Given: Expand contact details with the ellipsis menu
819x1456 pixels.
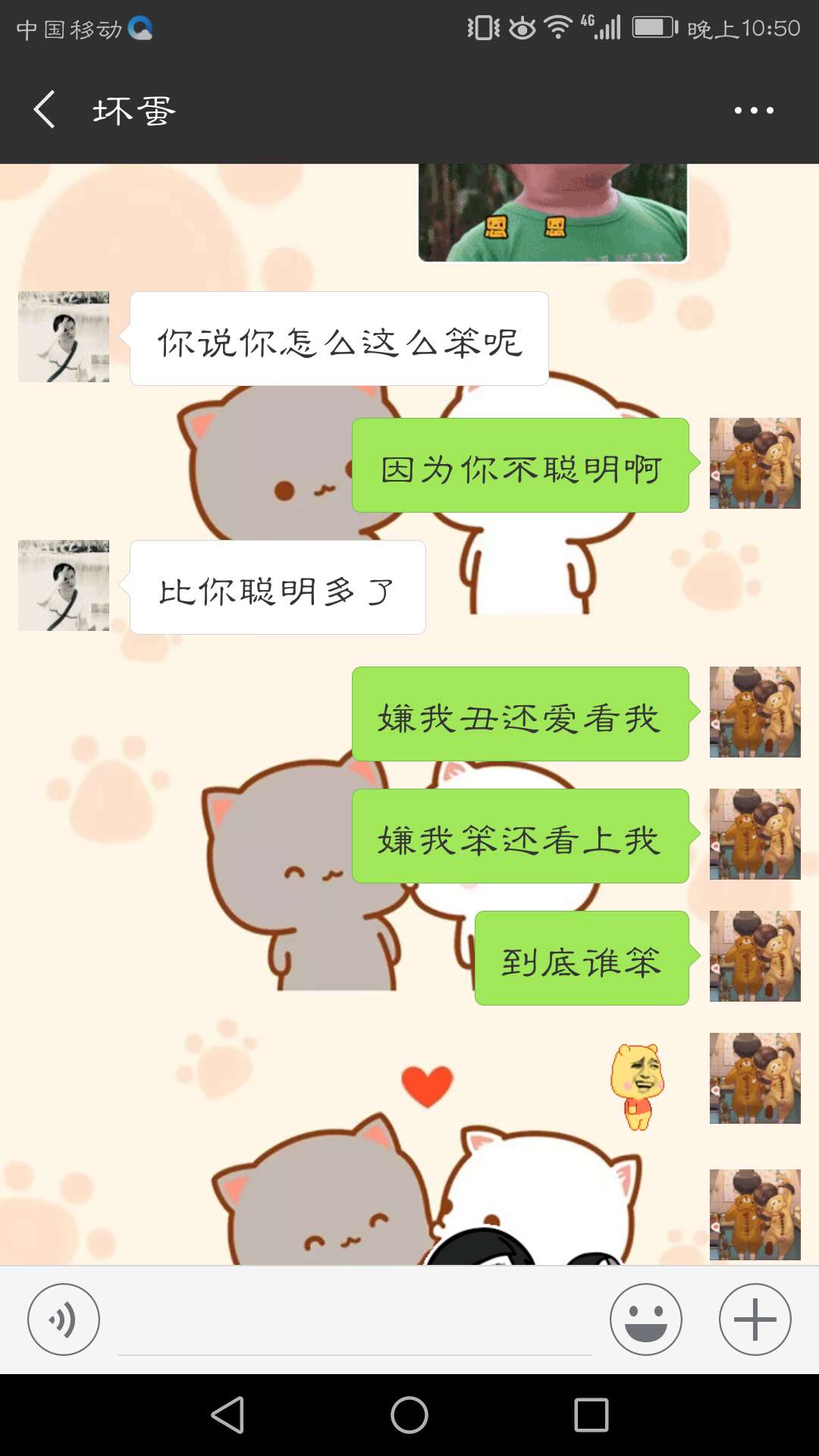Looking at the screenshot, I should point(753,110).
